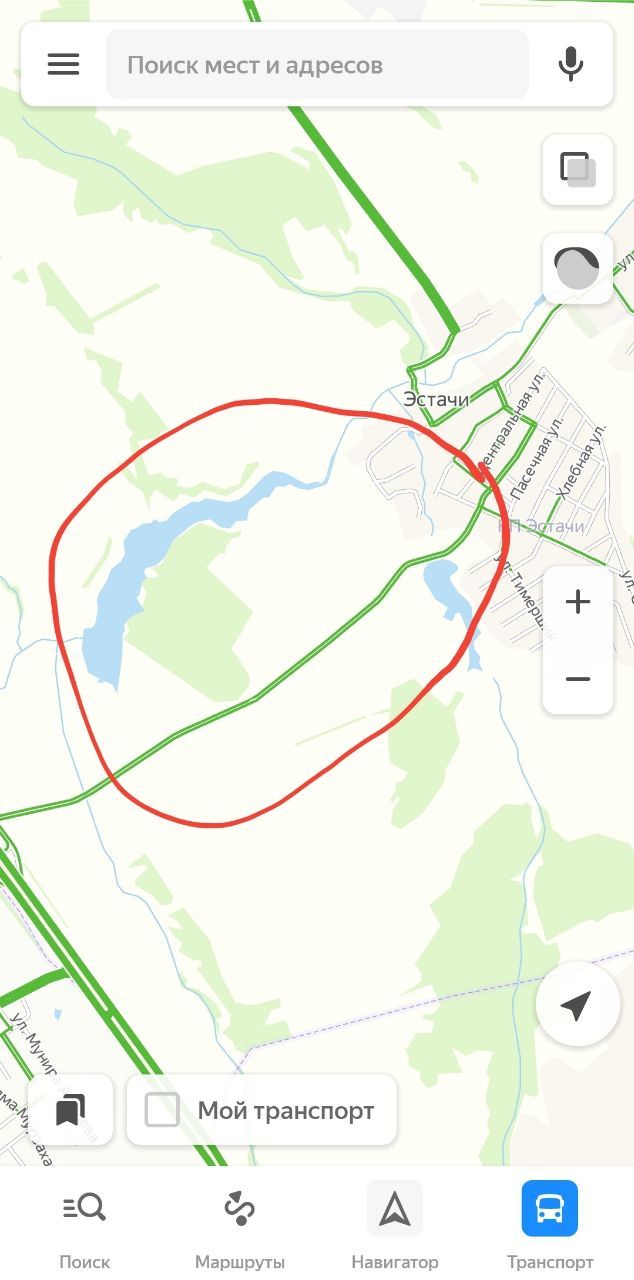Start voice search with the microphone

coord(571,65)
